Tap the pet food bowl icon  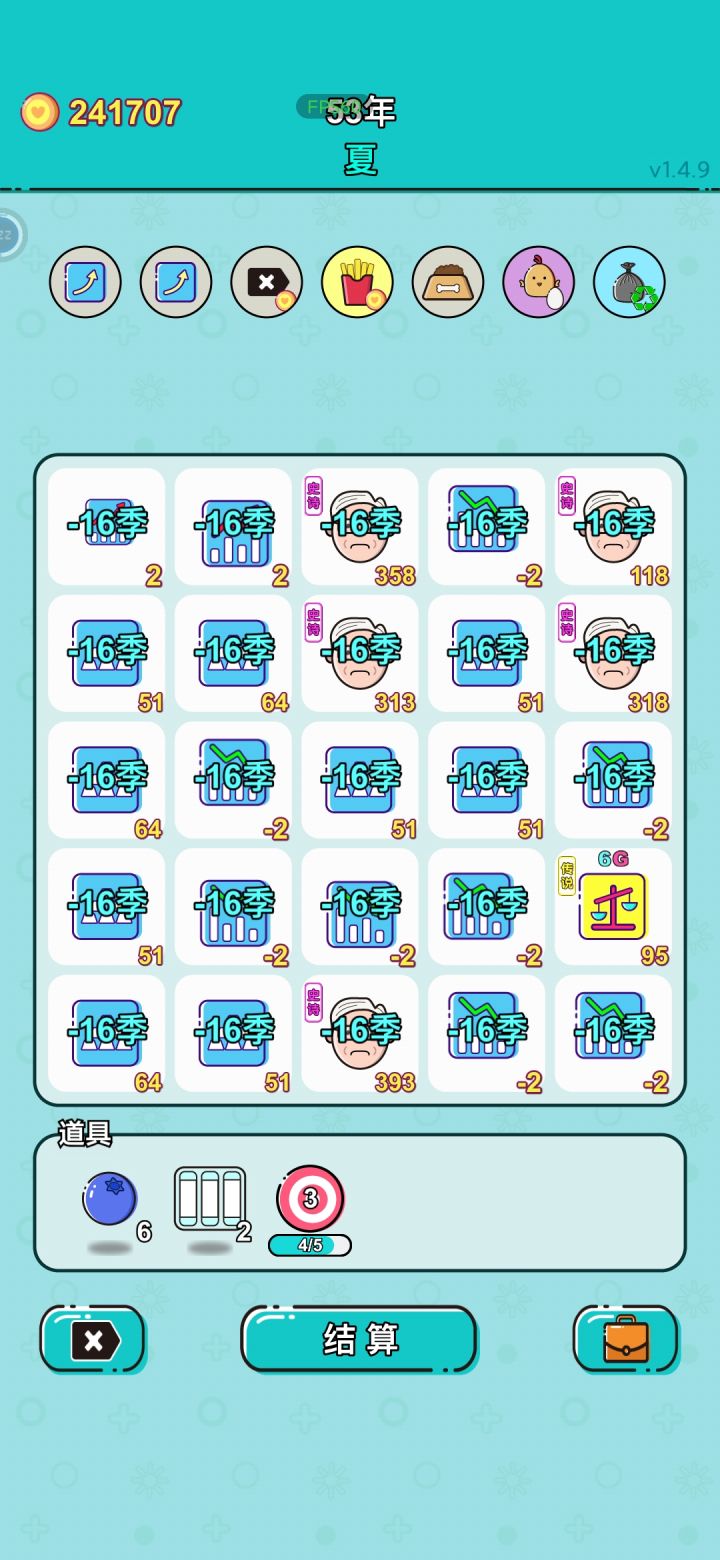pos(447,283)
